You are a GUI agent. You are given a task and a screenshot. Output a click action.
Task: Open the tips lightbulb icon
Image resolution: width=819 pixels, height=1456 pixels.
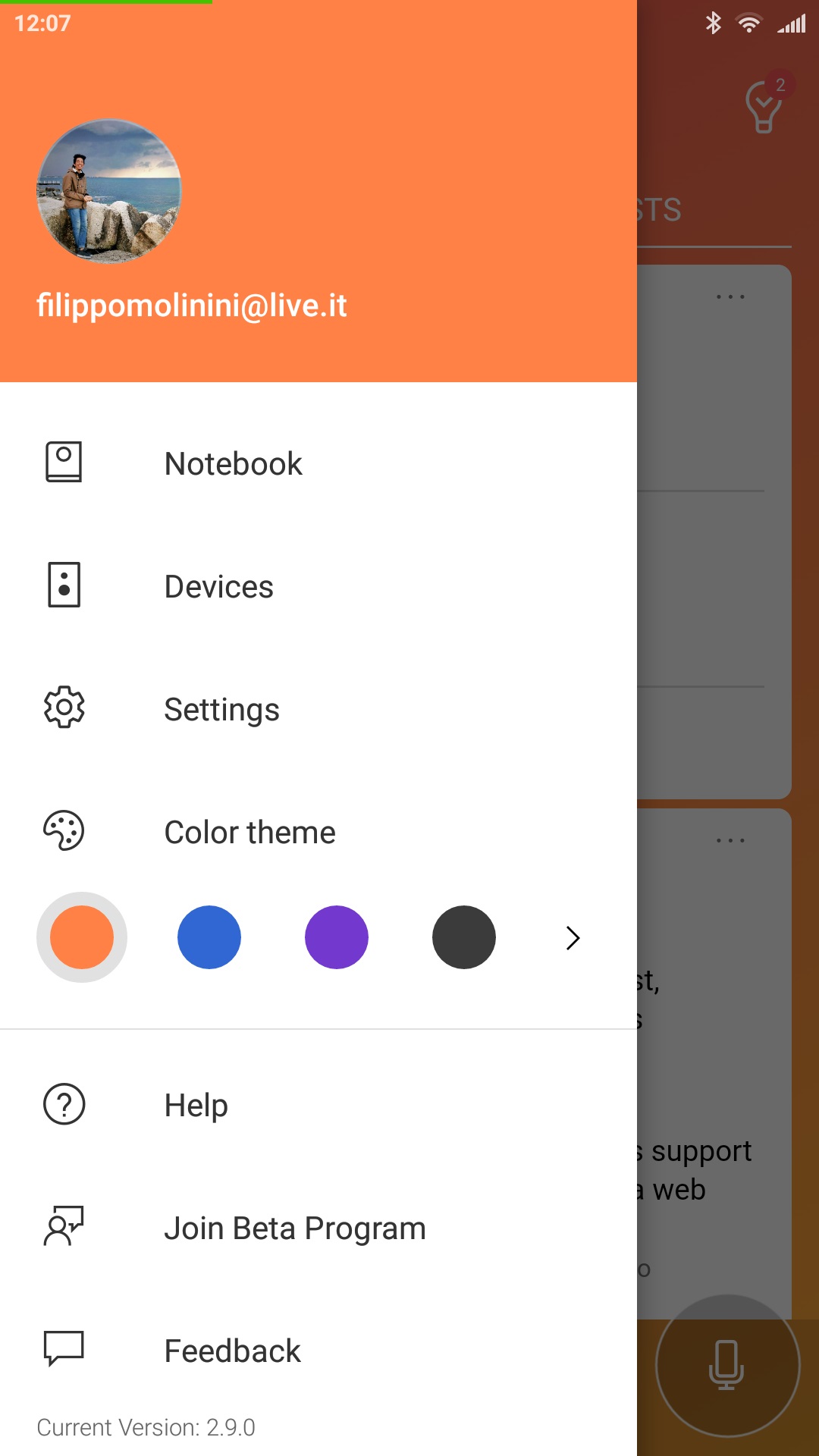coord(764,106)
